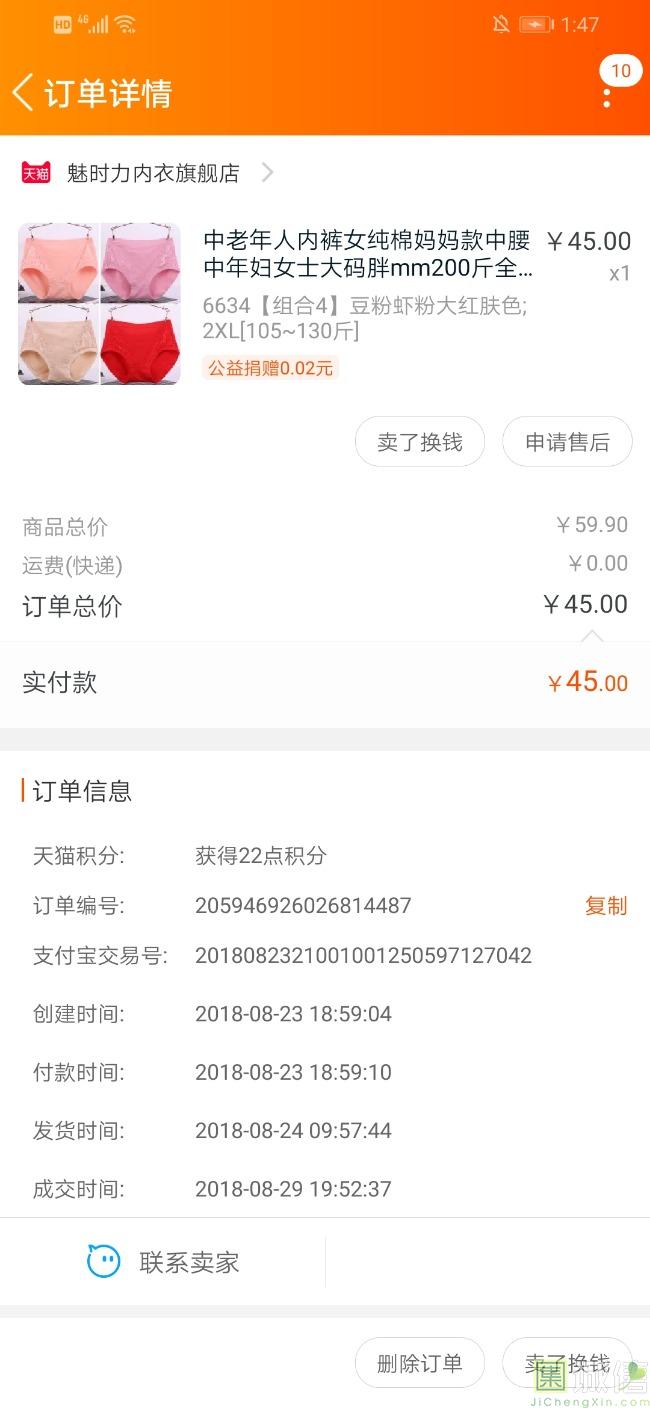The width and height of the screenshot is (650, 1408).
Task: Copy the order number with 复制
Action: point(606,906)
